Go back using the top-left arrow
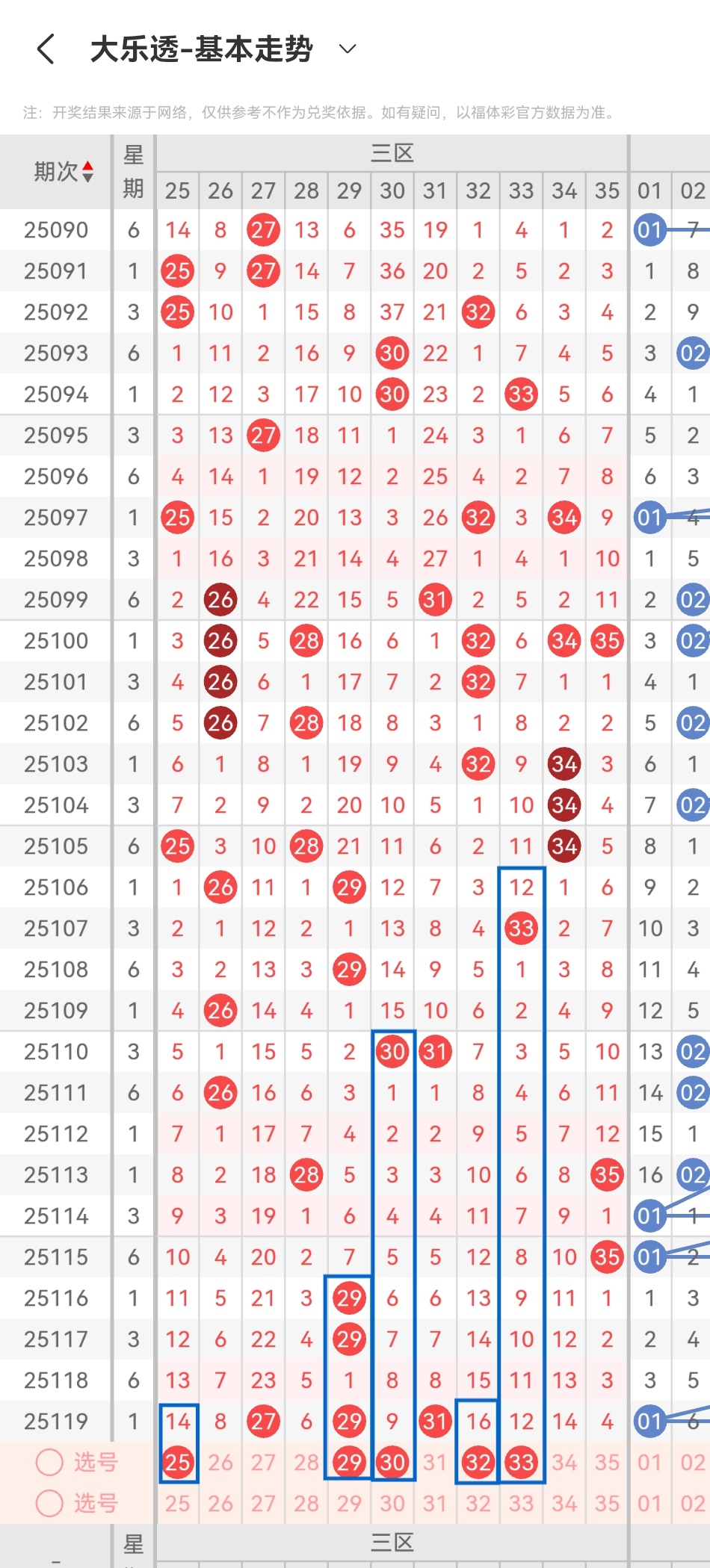Screen dimensions: 710x1568 point(46,49)
